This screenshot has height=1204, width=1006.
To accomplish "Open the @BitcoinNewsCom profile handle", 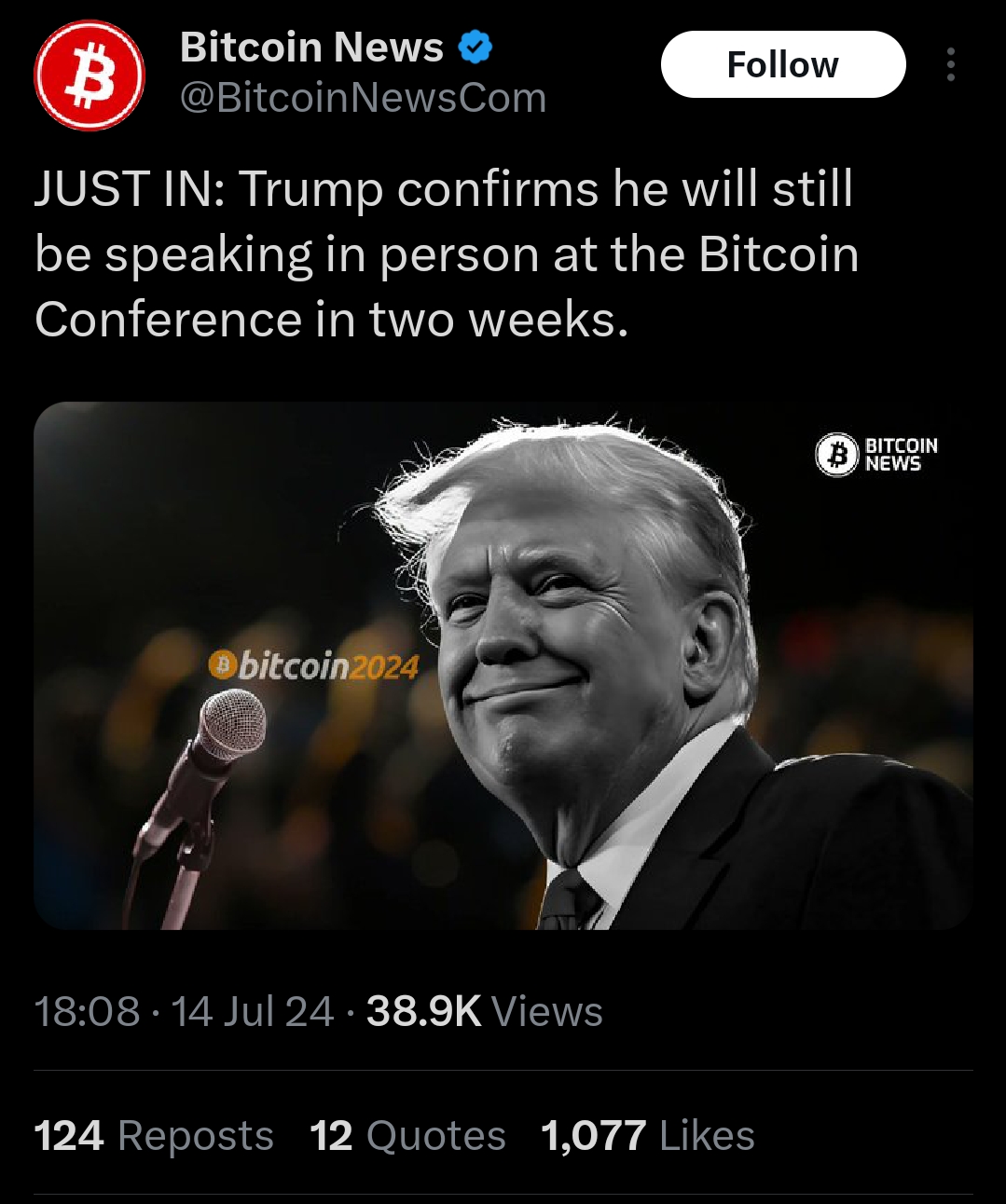I will tap(363, 98).
